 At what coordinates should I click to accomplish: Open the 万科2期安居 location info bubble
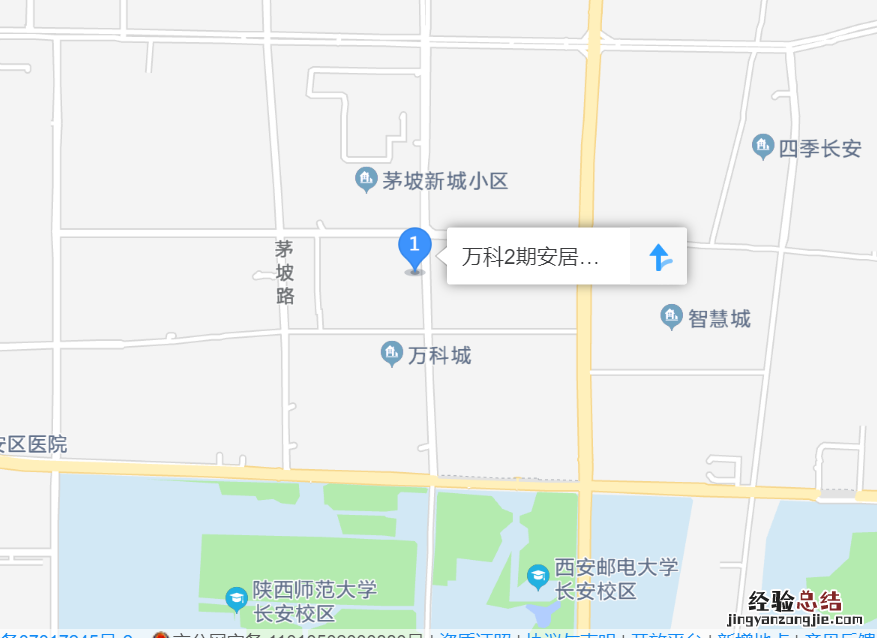coord(532,257)
